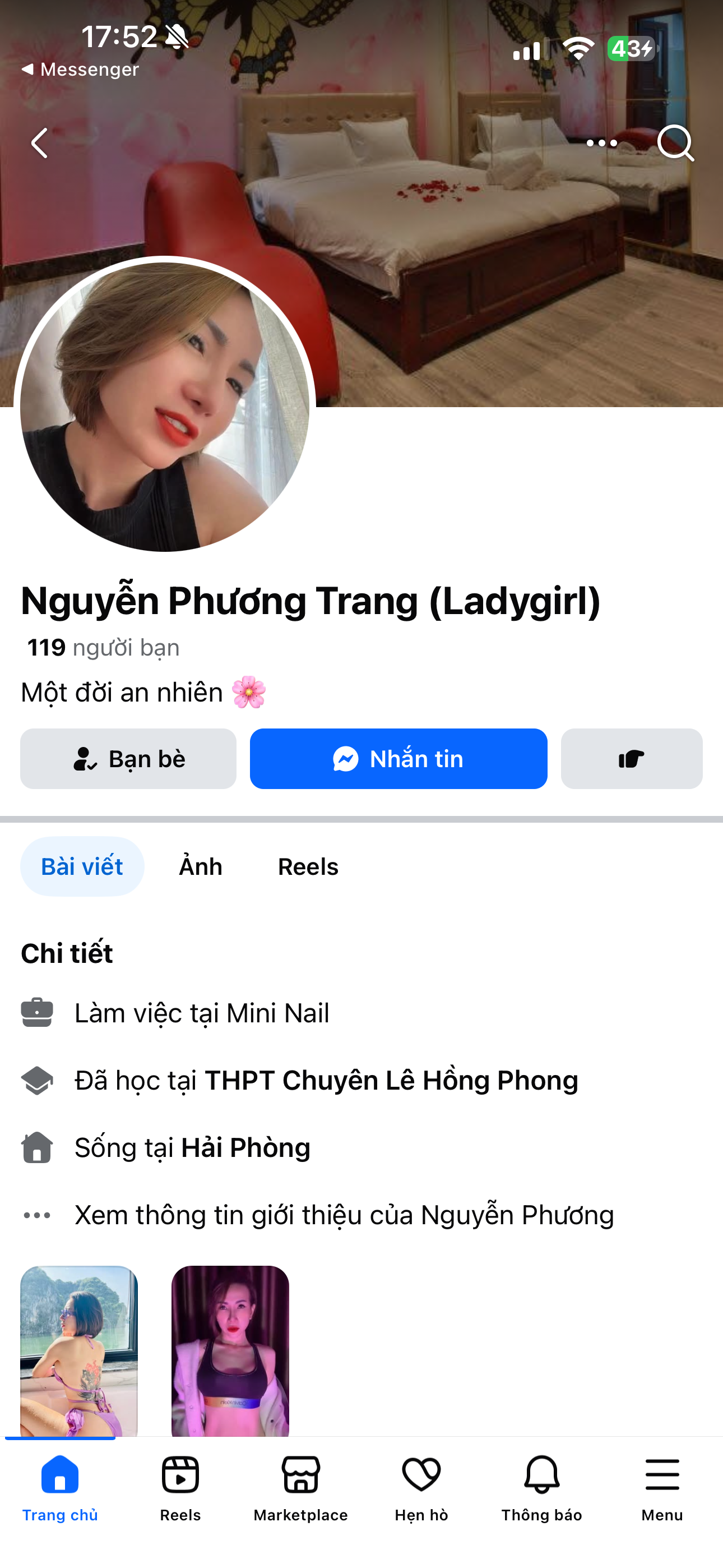Send a message with Nhắn tin

398,759
